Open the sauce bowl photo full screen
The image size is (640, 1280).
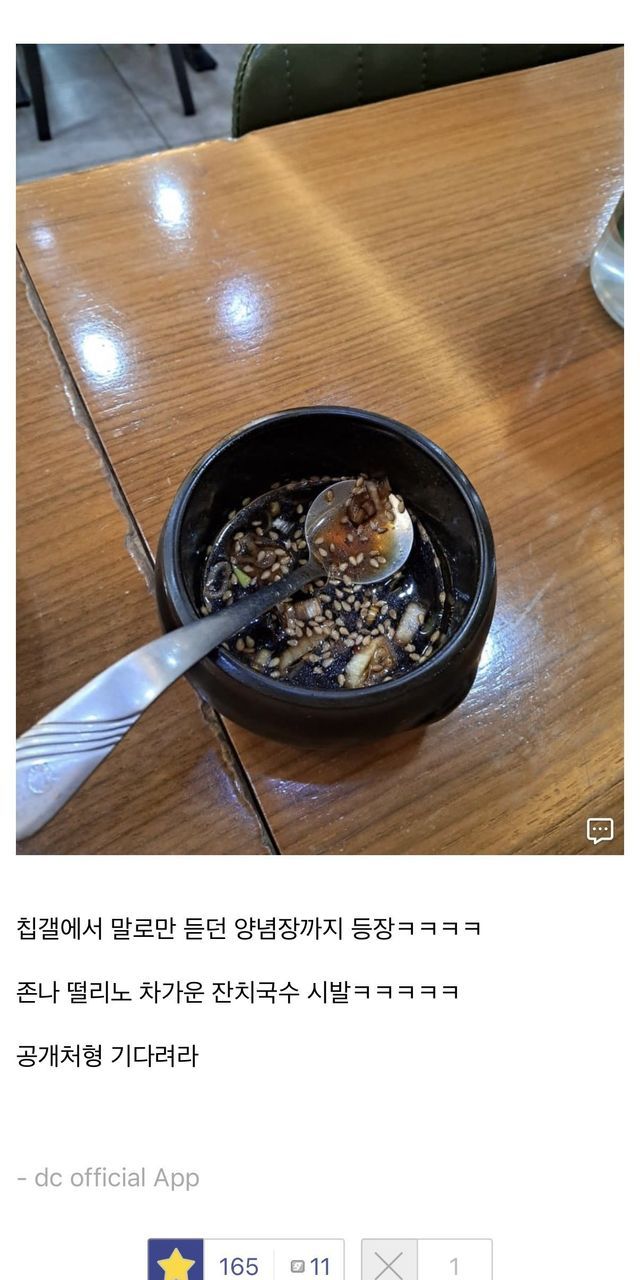coord(320,449)
